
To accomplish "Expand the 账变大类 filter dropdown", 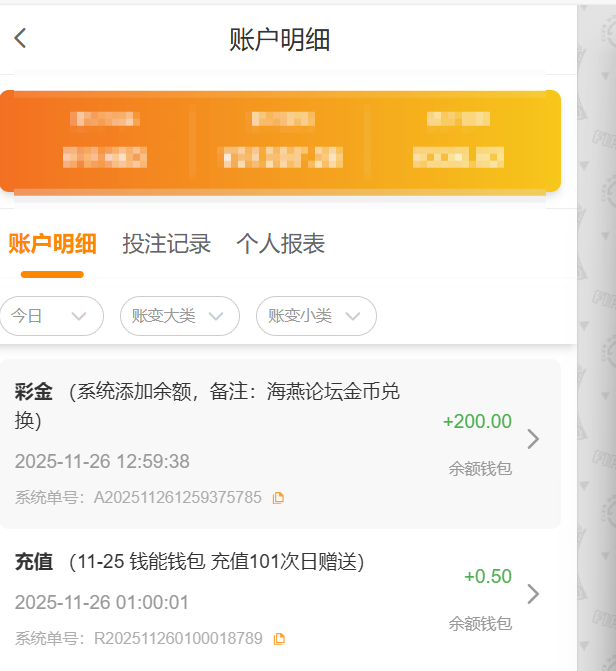I will 179,316.
